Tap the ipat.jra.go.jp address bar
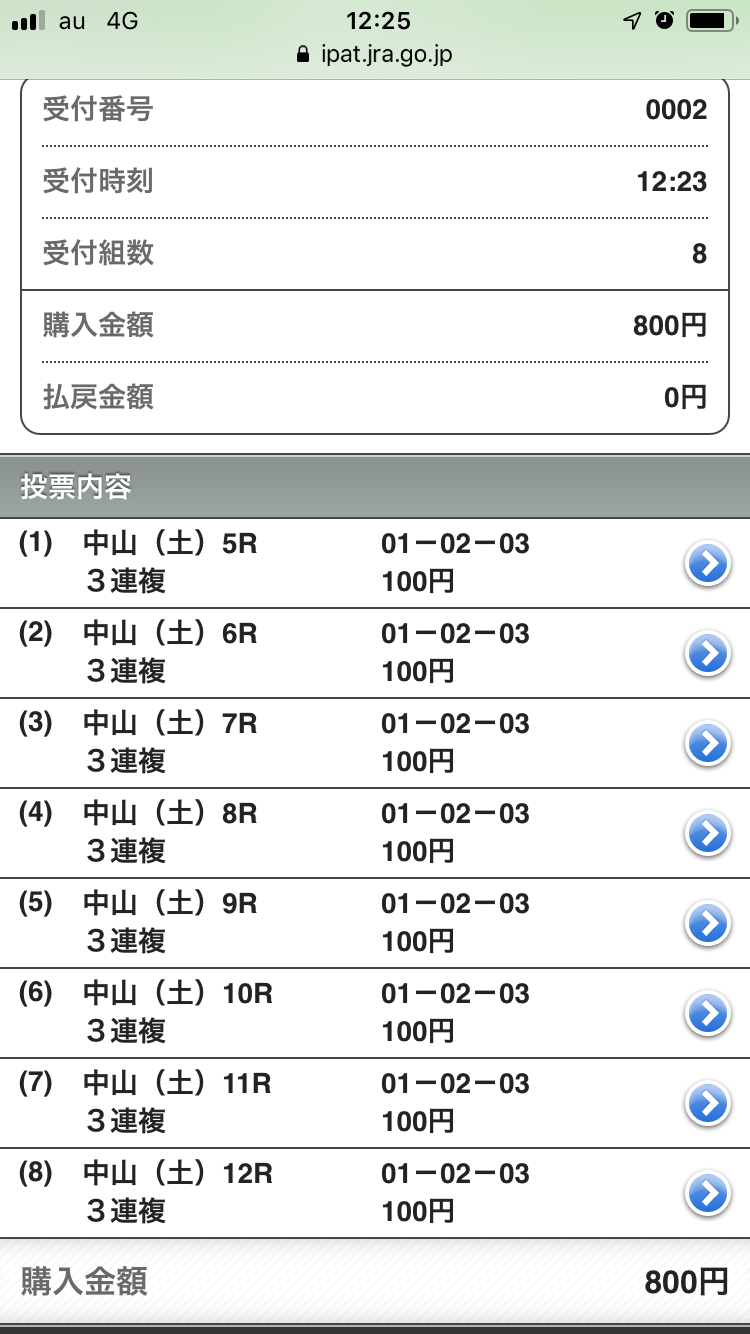Viewport: 750px width, 1334px height. coord(375,54)
